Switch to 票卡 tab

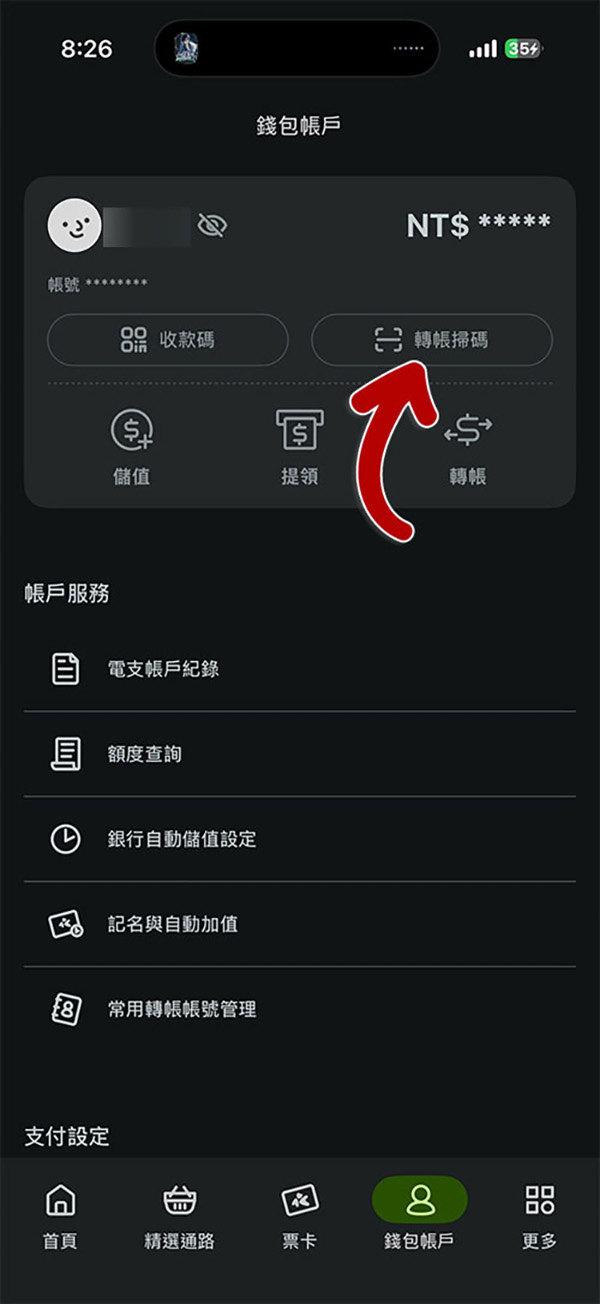tap(300, 1216)
